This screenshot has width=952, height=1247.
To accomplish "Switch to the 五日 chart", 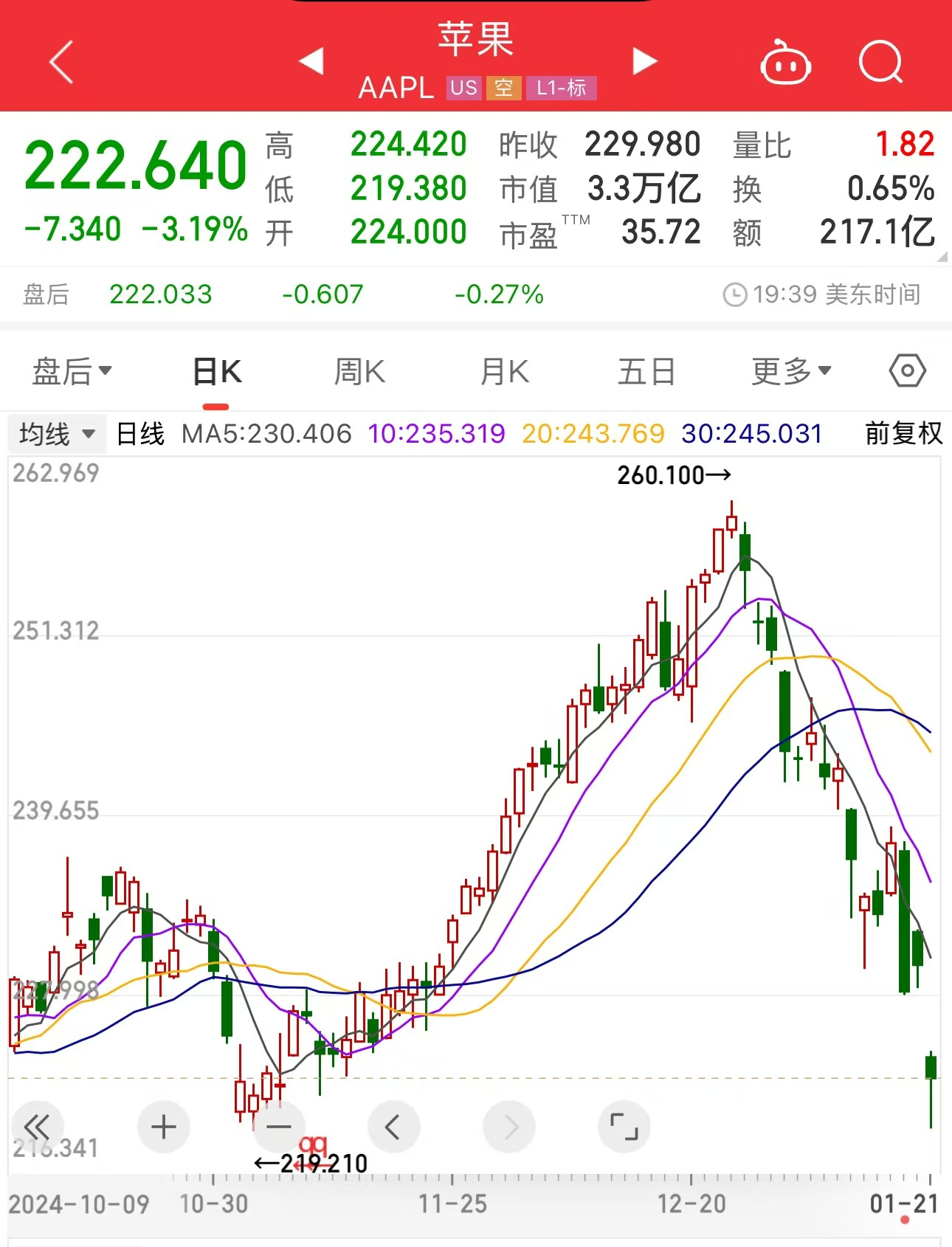I will [x=646, y=372].
